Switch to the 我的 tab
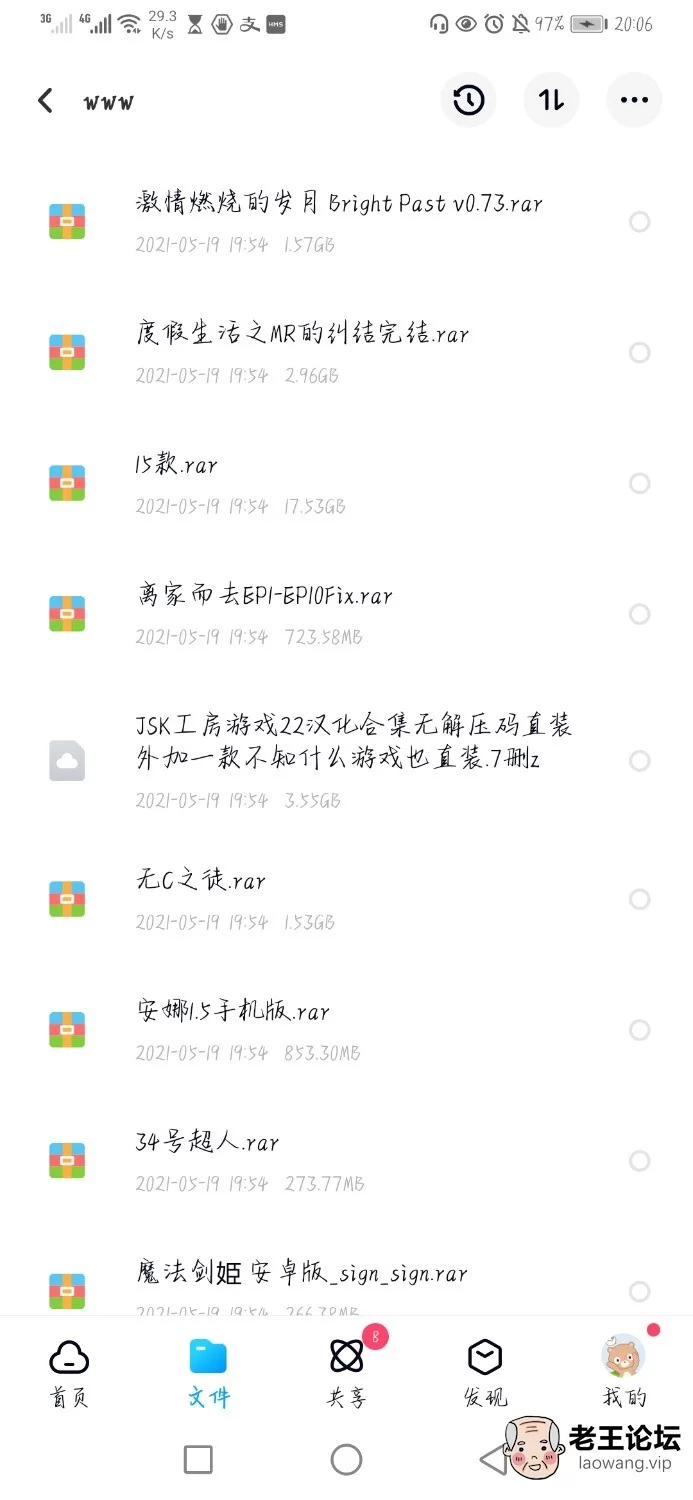Viewport: 693px width, 1500px height. click(624, 1373)
